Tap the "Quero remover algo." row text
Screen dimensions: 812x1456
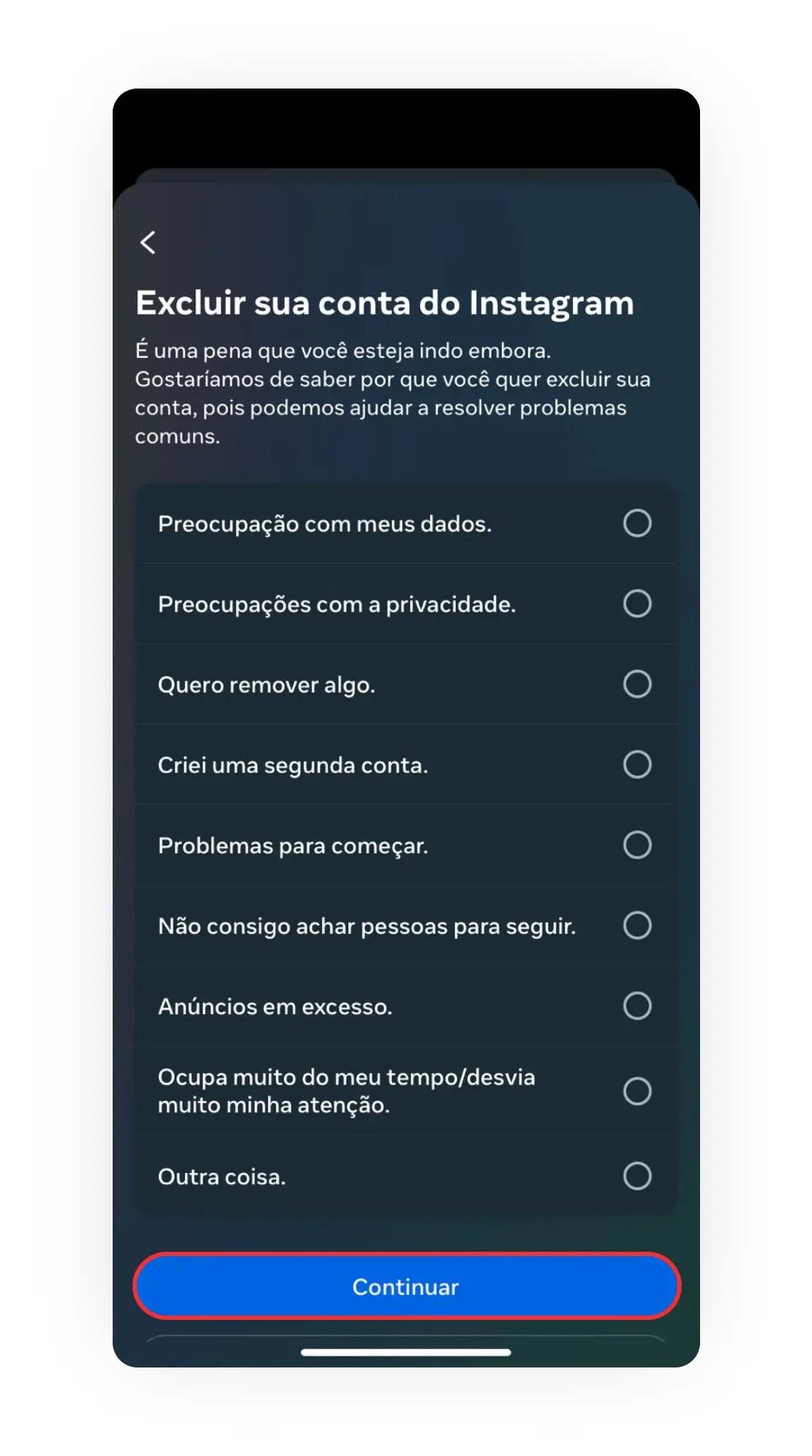click(x=267, y=684)
